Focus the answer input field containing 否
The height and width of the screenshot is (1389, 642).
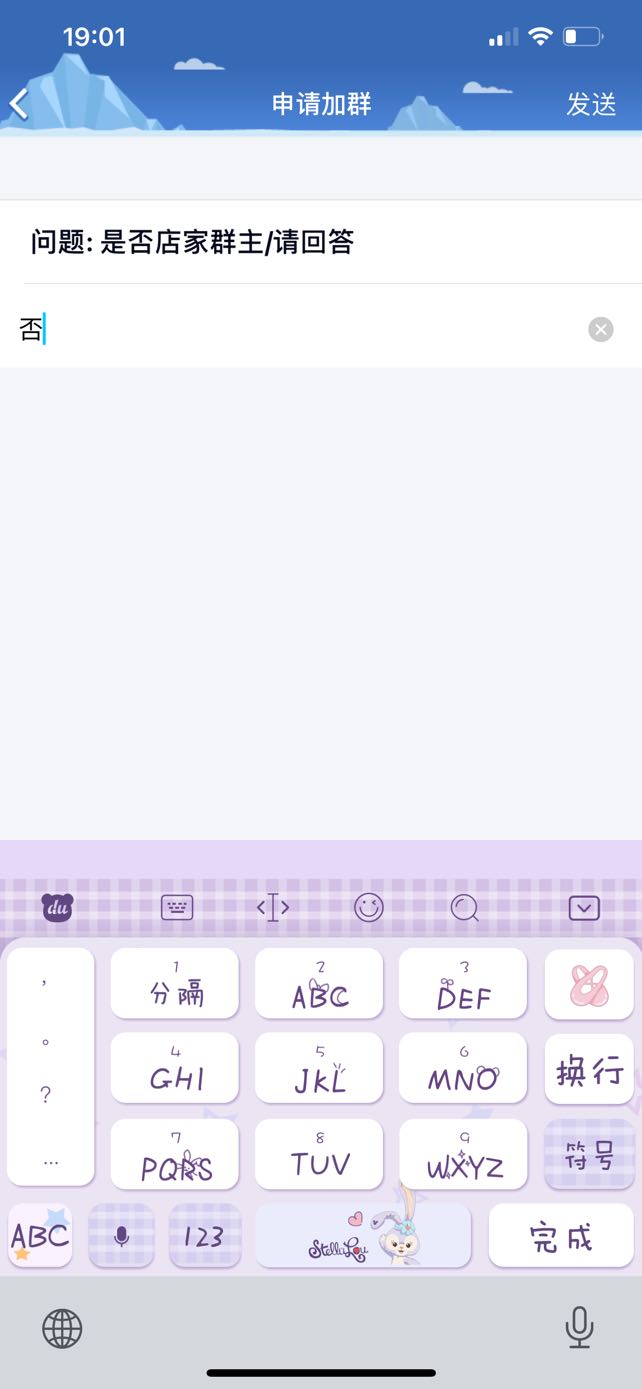[x=300, y=330]
